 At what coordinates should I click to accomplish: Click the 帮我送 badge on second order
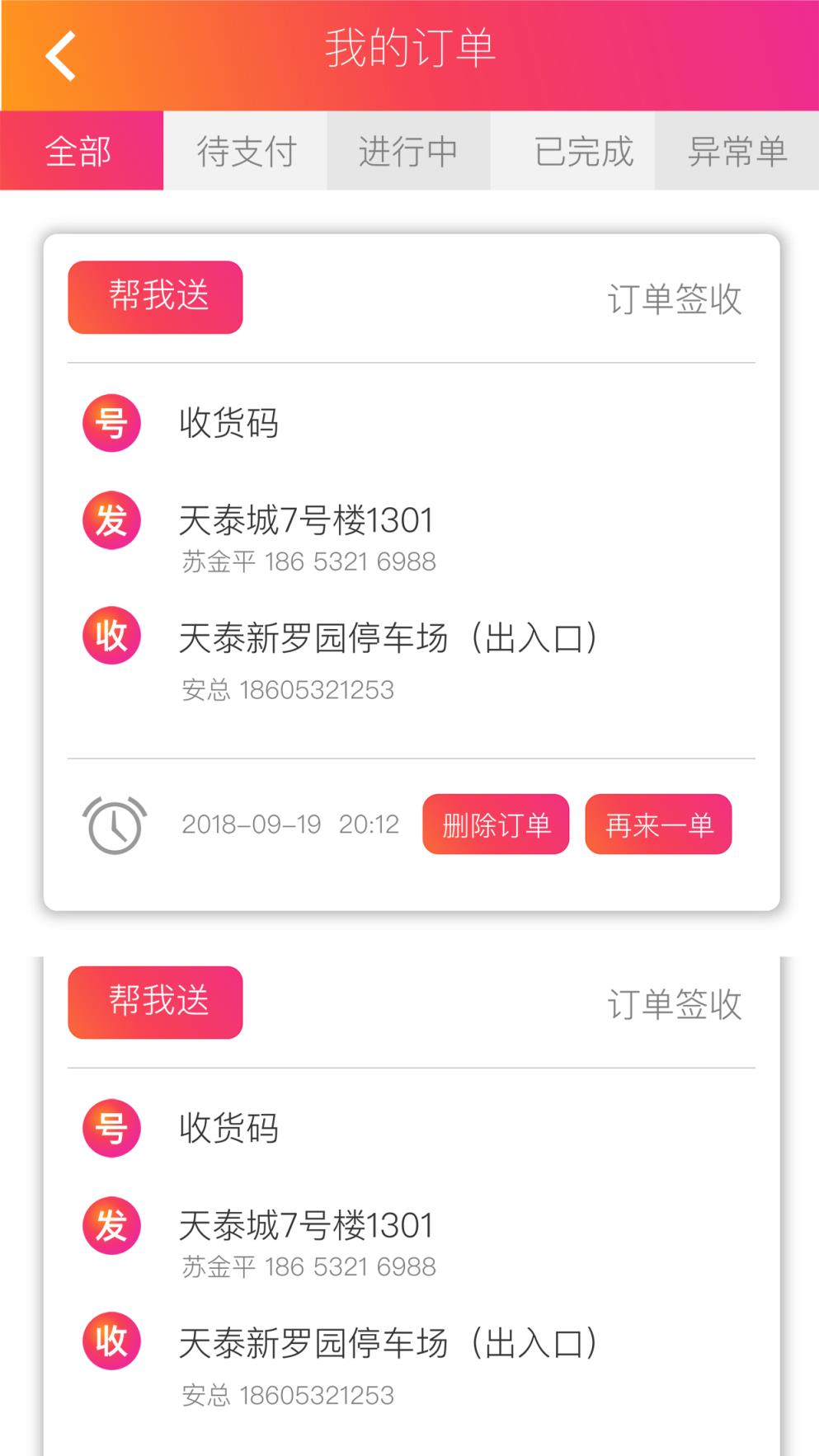coord(154,1002)
